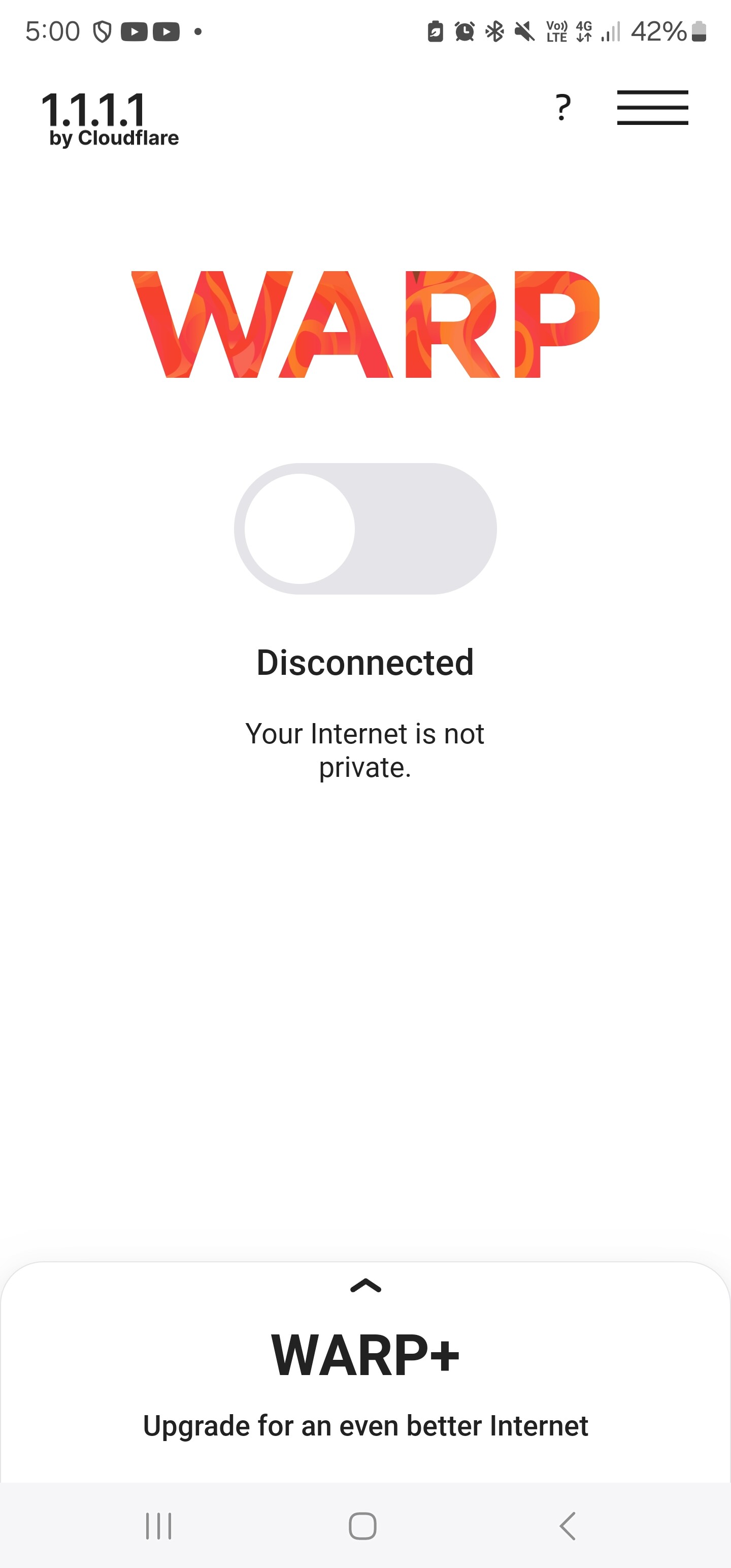Screen dimensions: 731x1568
Task: Open the hamburger menu
Action: (652, 108)
